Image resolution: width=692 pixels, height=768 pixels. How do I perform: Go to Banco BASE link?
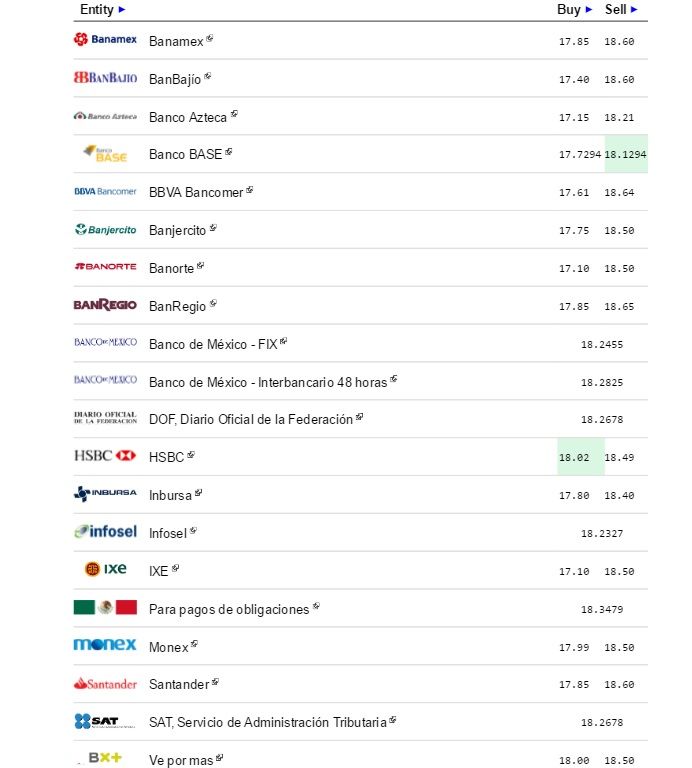(185, 155)
